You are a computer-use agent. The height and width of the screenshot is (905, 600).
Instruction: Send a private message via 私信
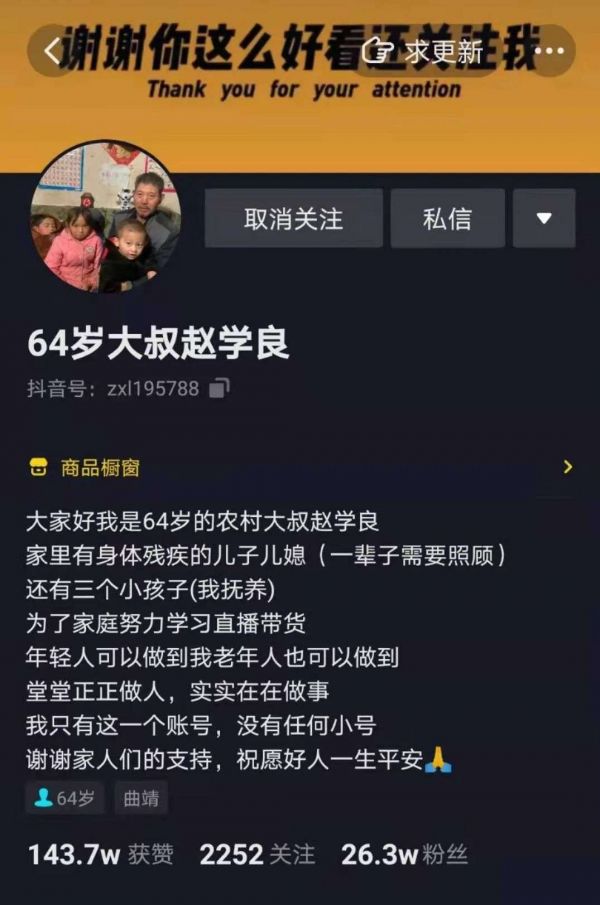(x=447, y=218)
